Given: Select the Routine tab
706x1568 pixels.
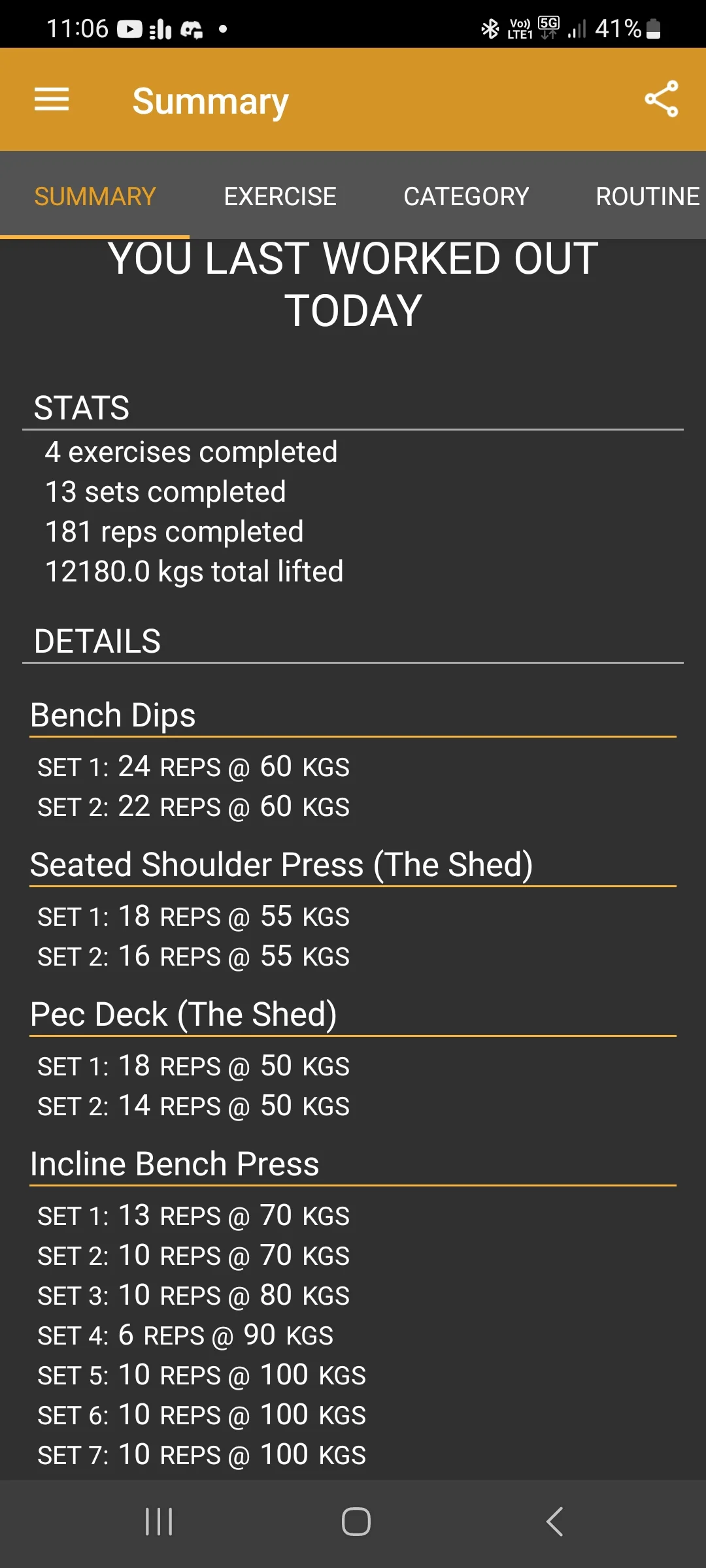Looking at the screenshot, I should click(x=647, y=196).
